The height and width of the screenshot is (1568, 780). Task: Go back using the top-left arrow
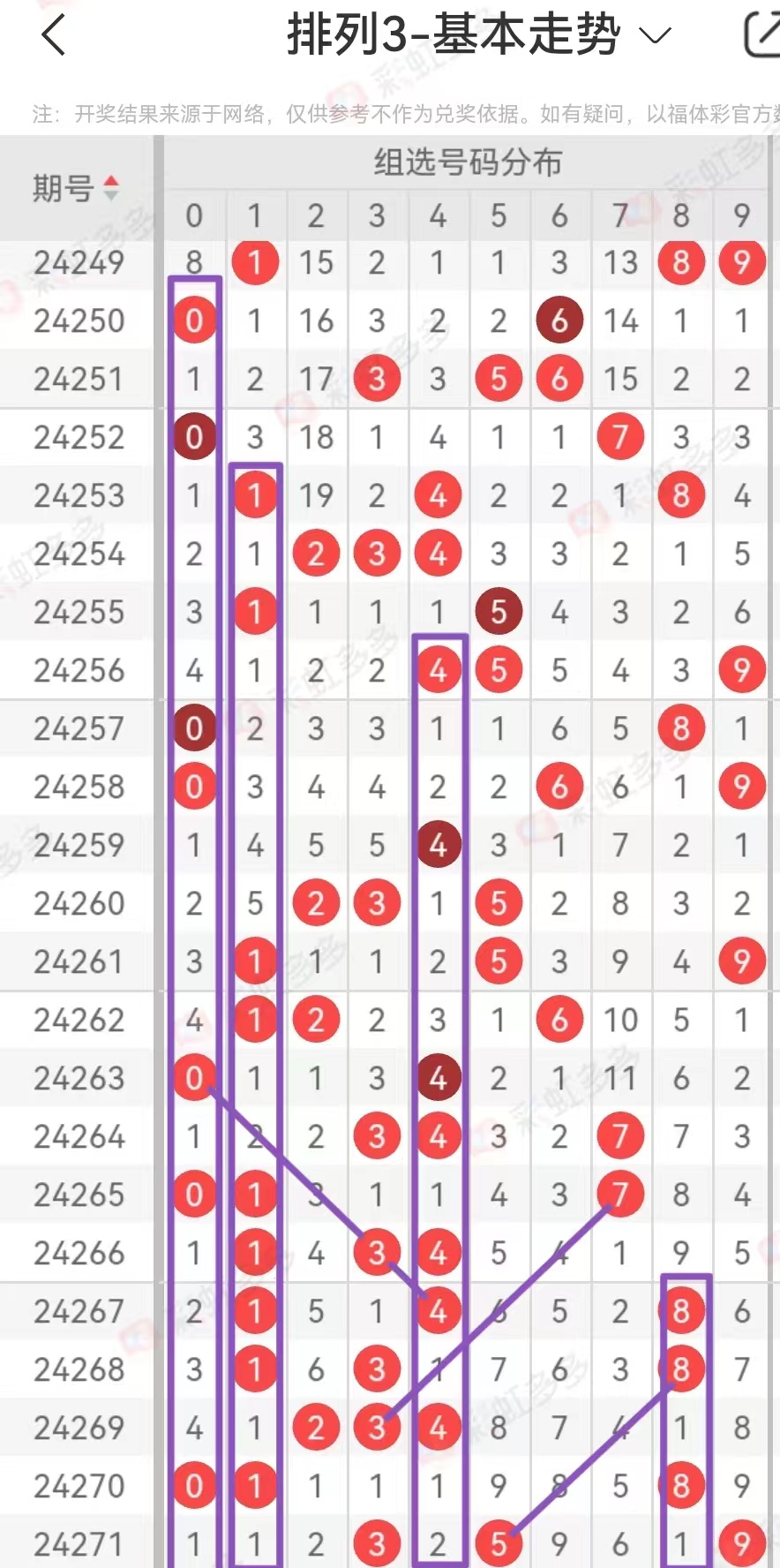coord(54,36)
